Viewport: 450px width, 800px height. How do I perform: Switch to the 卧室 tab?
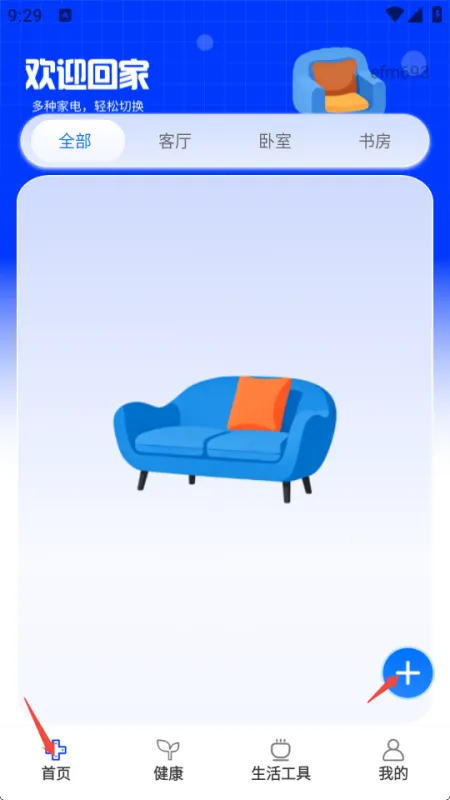[275, 141]
